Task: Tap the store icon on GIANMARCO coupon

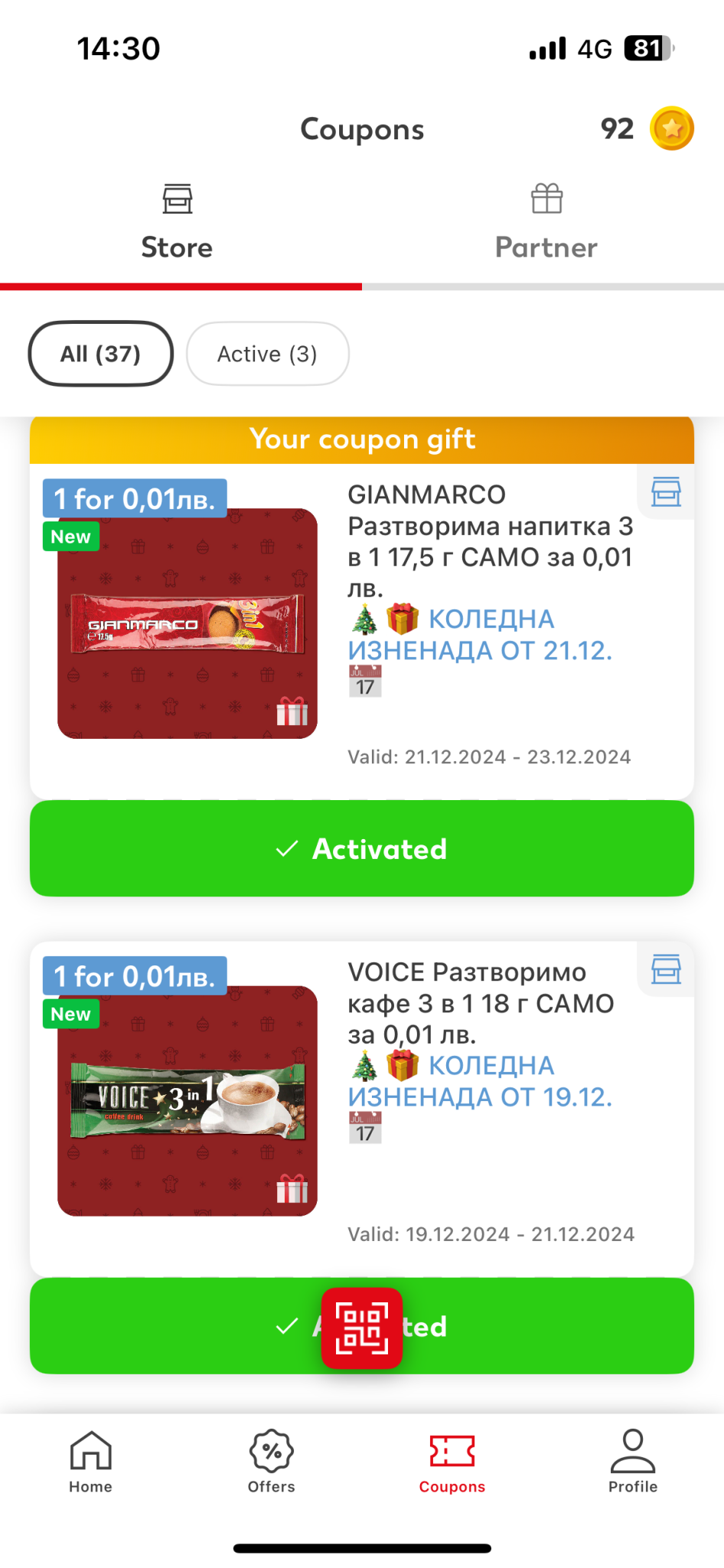Action: pyautogui.click(x=666, y=492)
